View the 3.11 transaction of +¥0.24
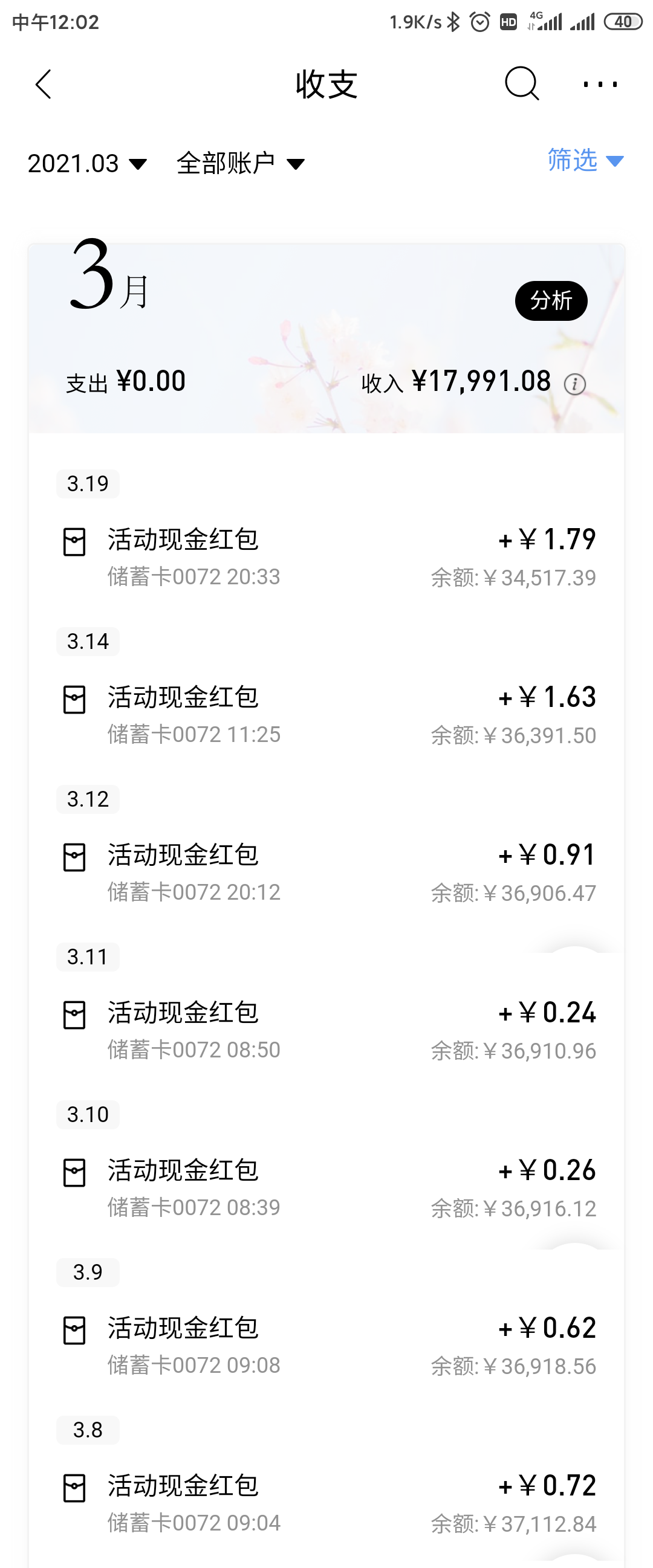The width and height of the screenshot is (653, 1568). [326, 1030]
